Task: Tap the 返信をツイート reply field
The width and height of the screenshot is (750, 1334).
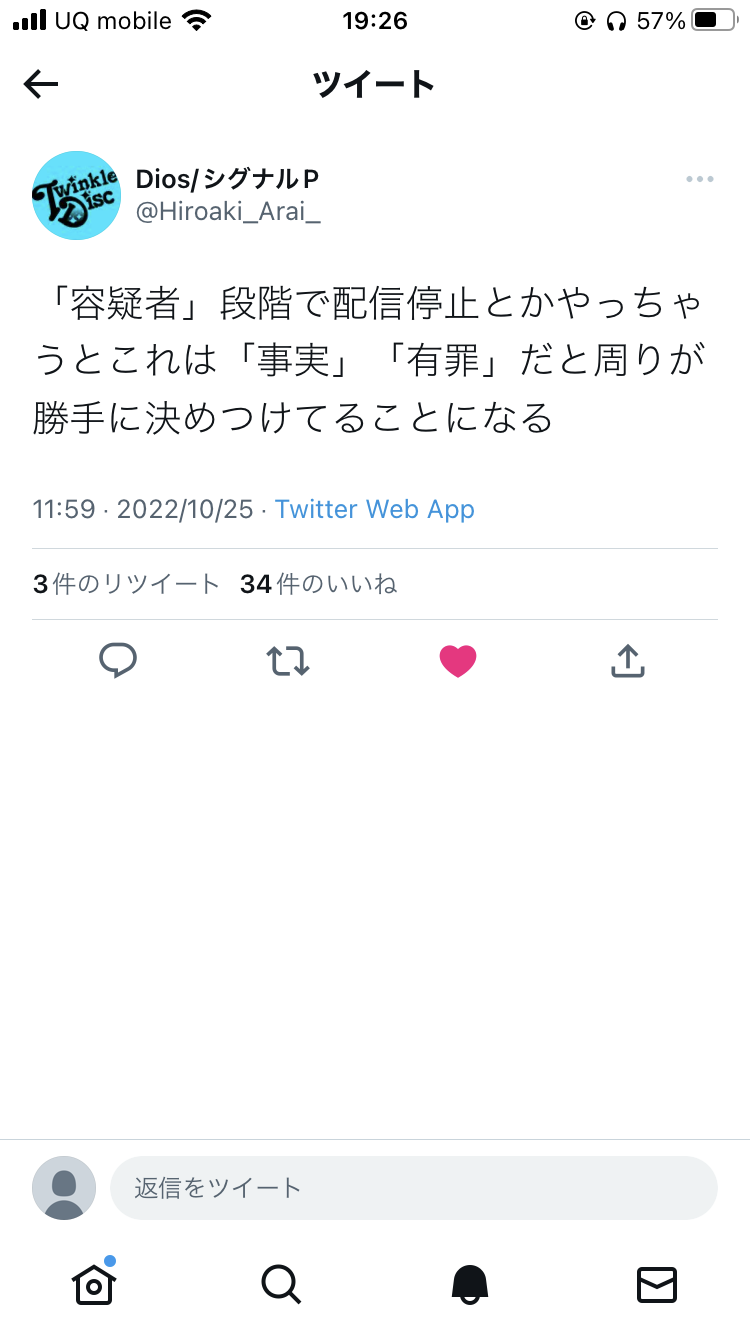Action: (x=414, y=1188)
